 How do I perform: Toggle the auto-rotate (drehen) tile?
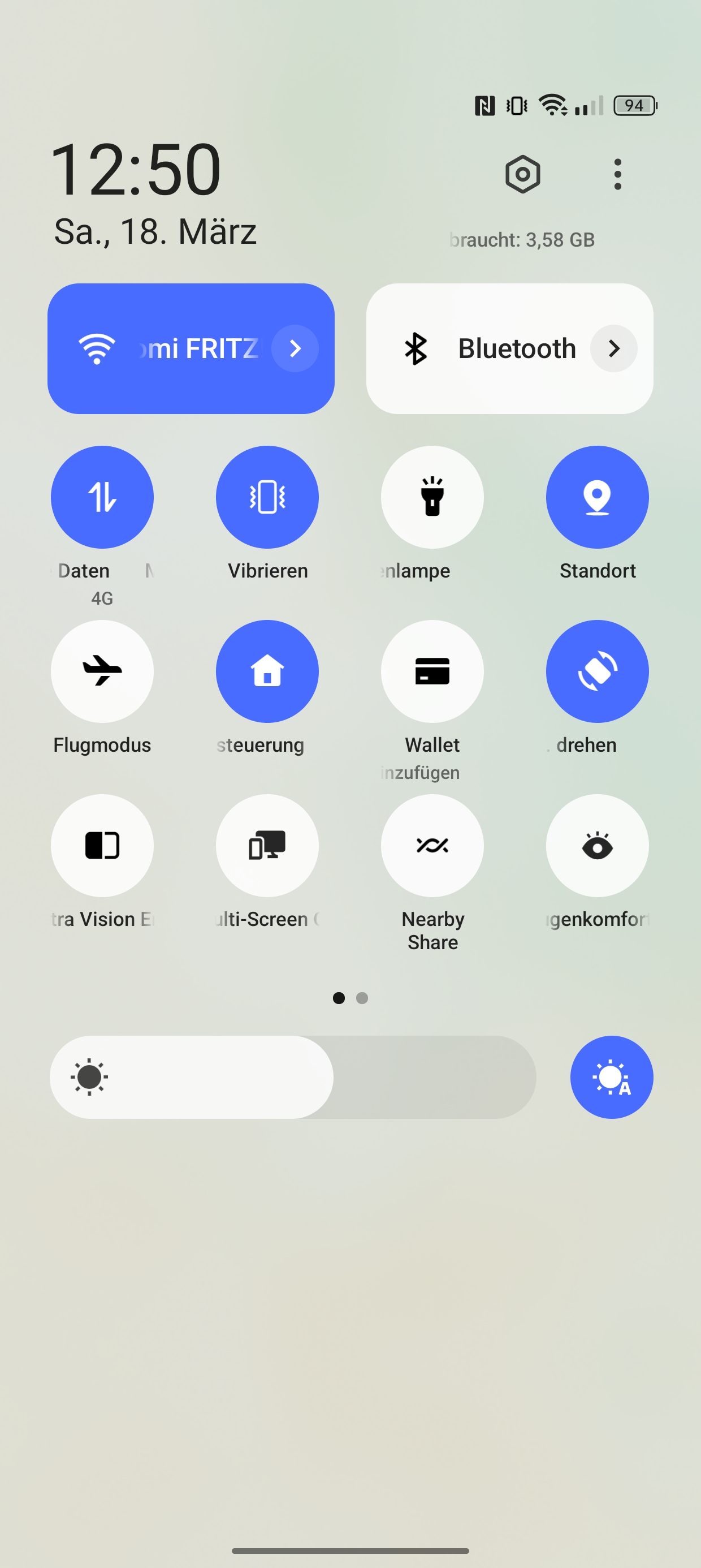(597, 671)
